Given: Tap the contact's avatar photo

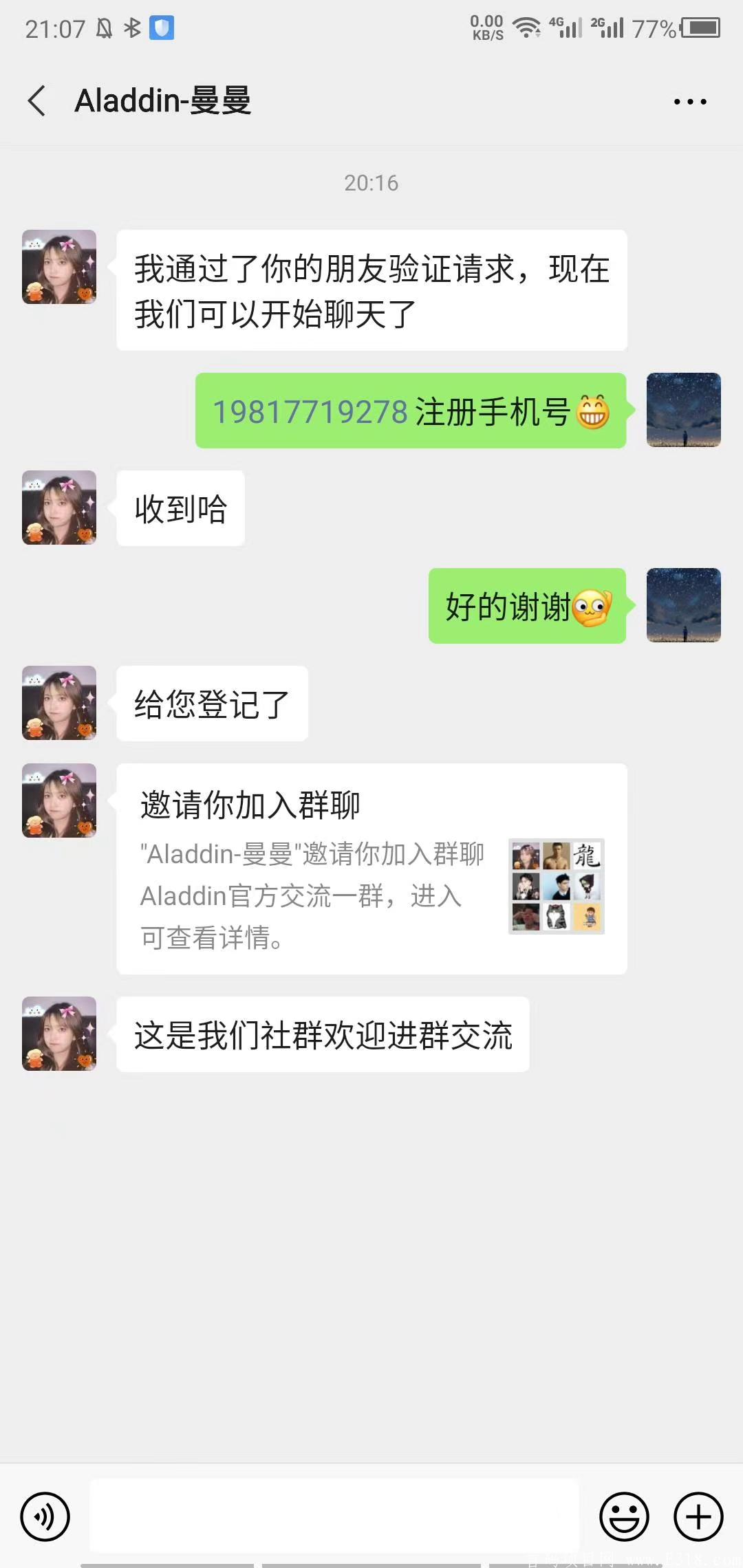Looking at the screenshot, I should pos(58,267).
